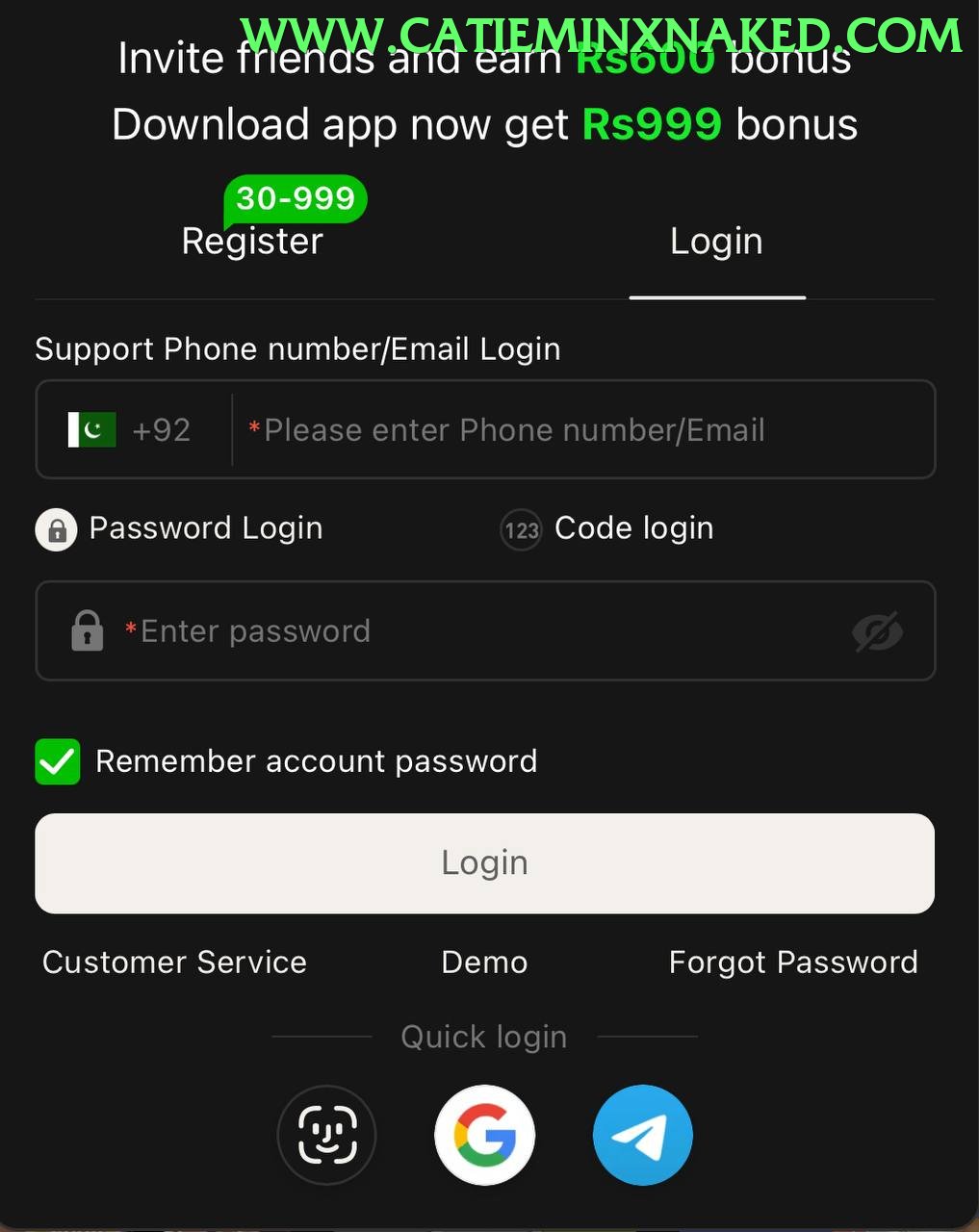Open the +92 country code picker

tap(131, 429)
